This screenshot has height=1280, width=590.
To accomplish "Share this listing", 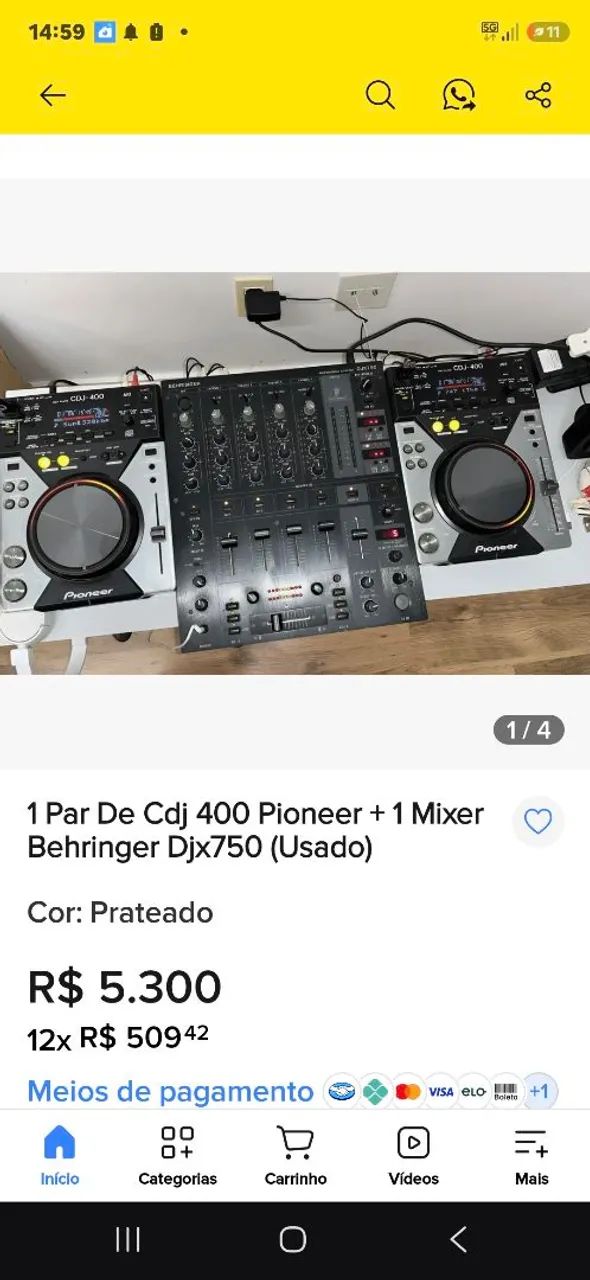I will pos(538,96).
